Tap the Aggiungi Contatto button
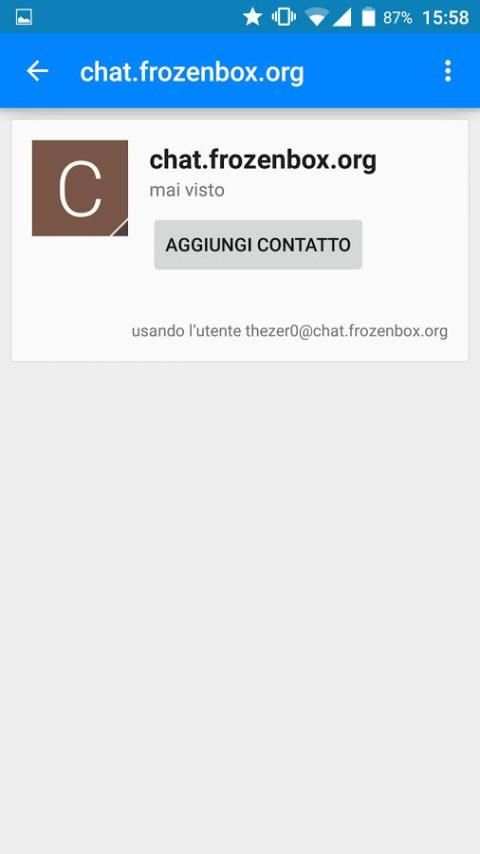 click(x=258, y=245)
